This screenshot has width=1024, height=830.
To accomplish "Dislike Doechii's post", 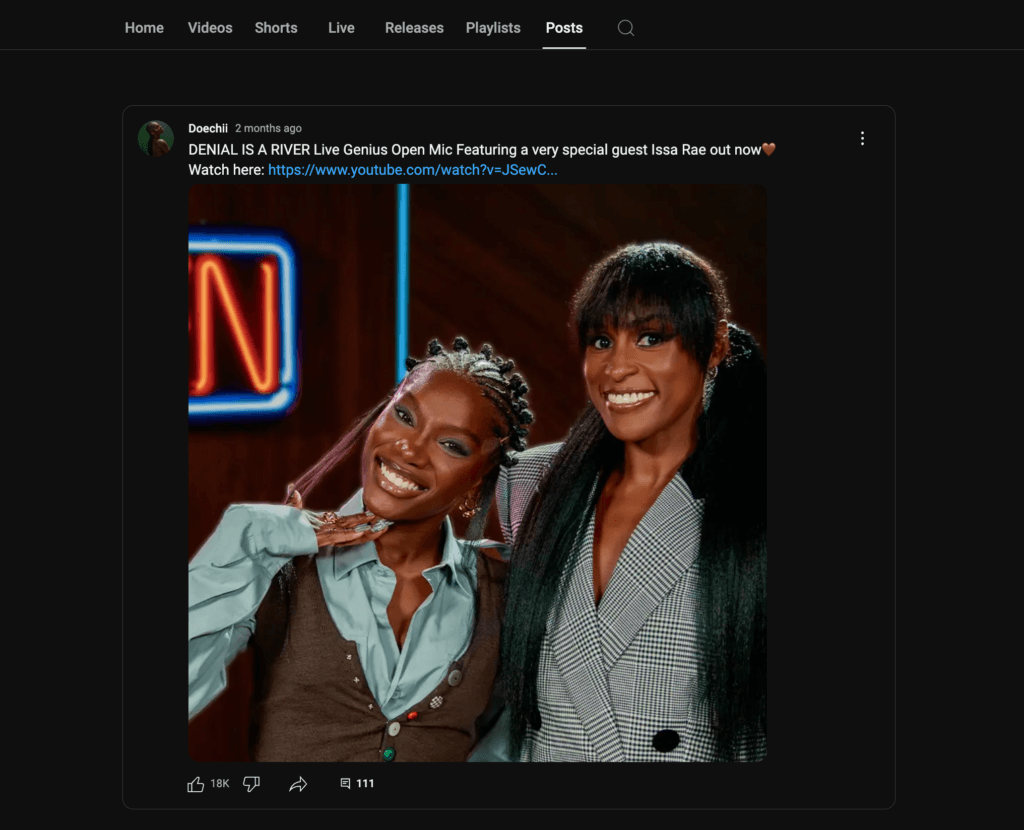I will (252, 784).
